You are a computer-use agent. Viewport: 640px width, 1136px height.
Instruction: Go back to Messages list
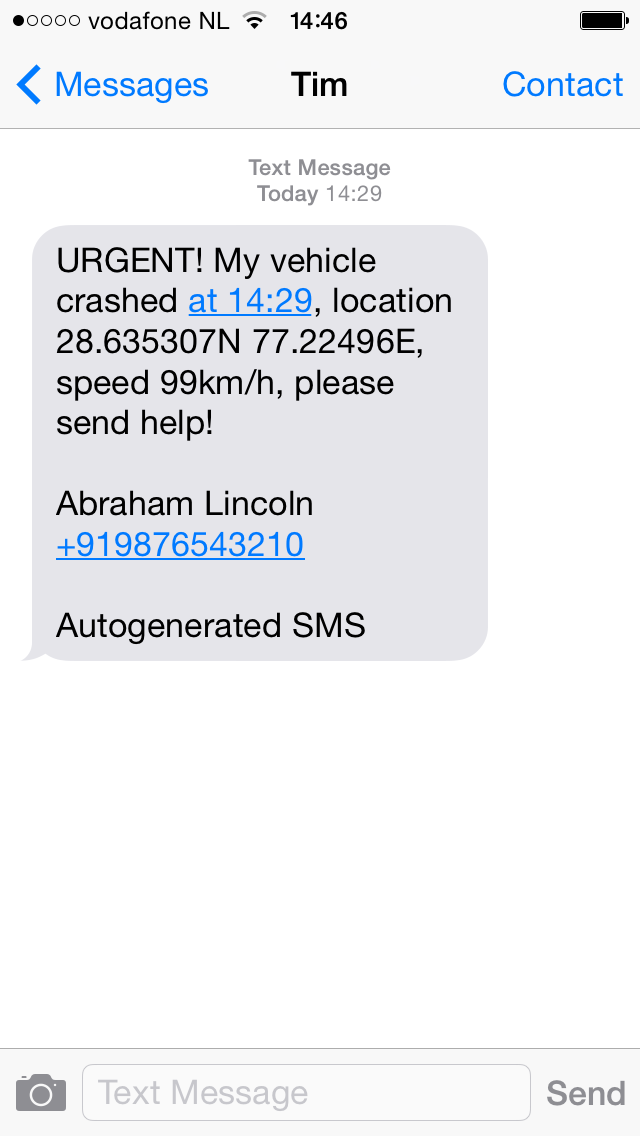[112, 86]
